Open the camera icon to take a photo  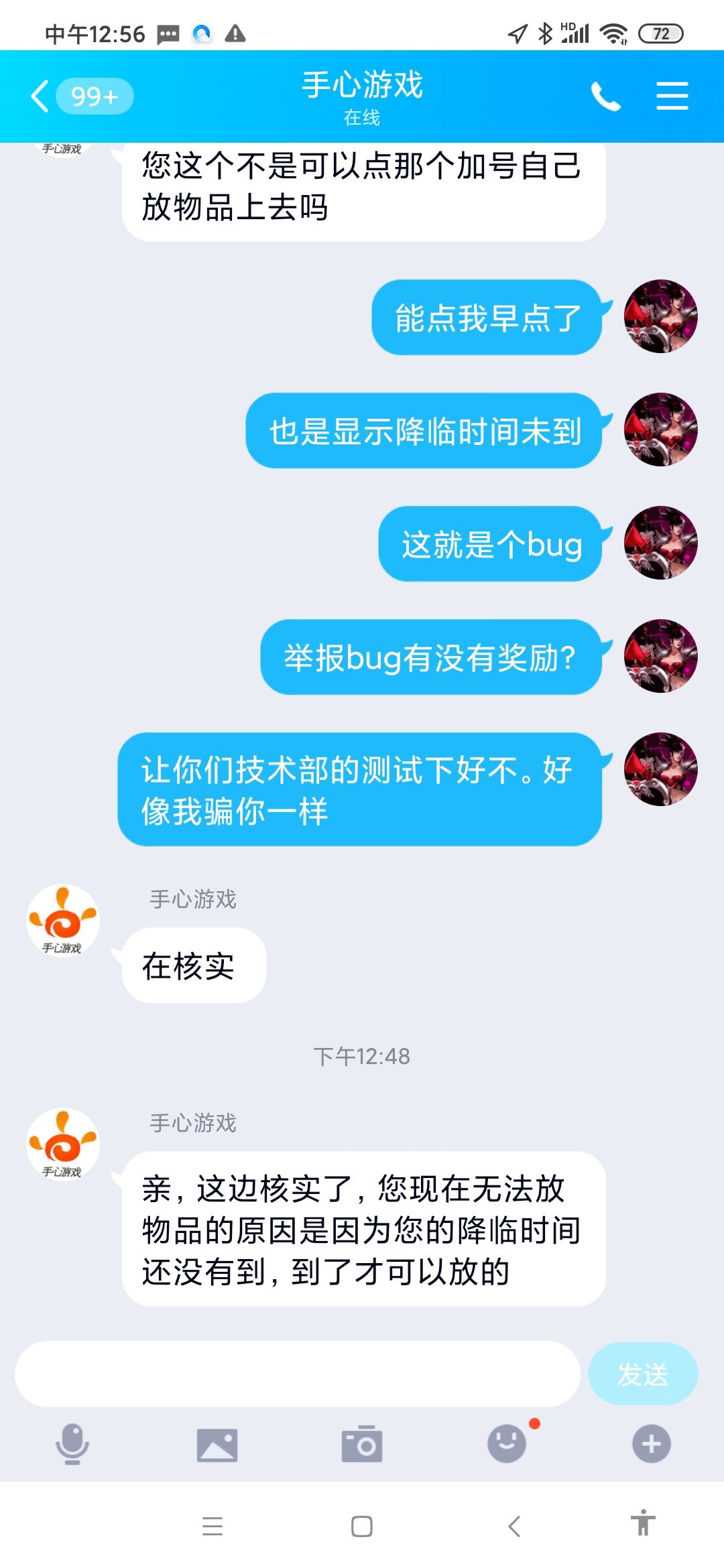pos(362,1445)
